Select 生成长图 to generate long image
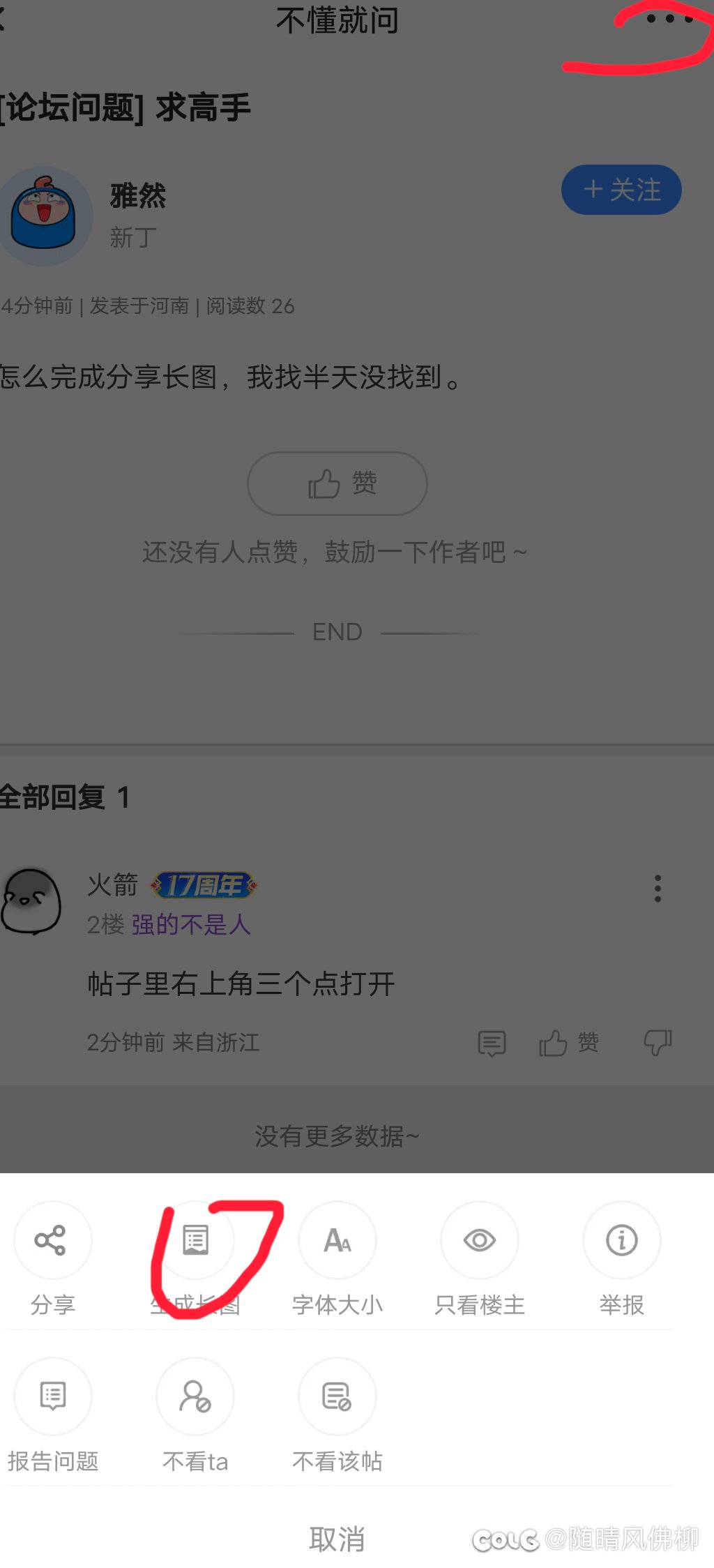 195,1242
